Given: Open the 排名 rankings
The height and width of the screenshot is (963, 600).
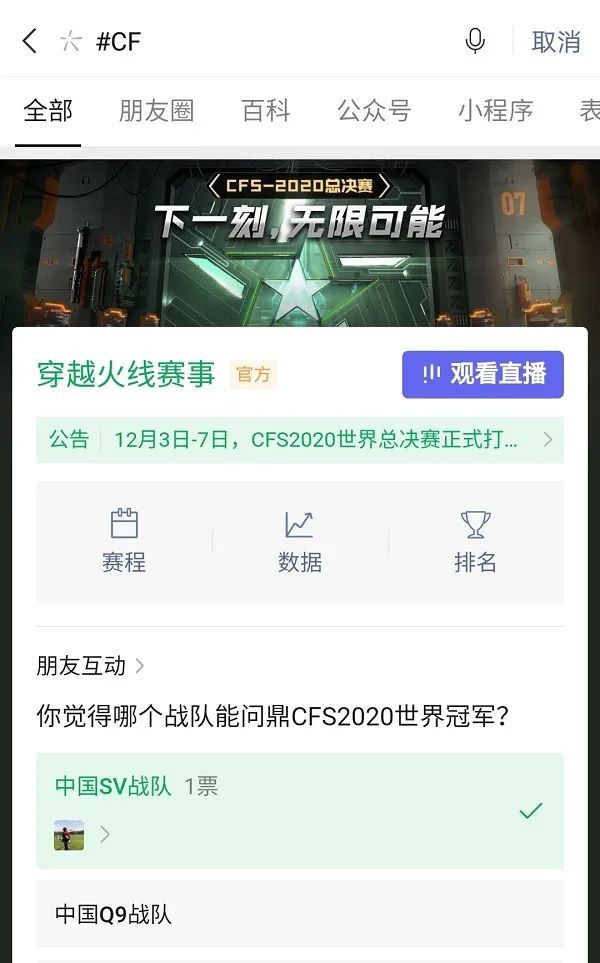Looking at the screenshot, I should (x=475, y=541).
